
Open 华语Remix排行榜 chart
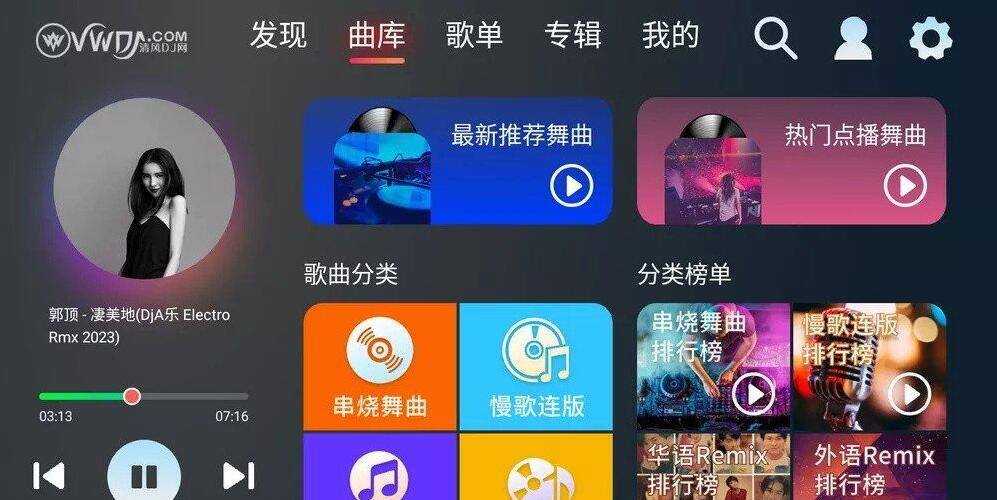point(713,467)
